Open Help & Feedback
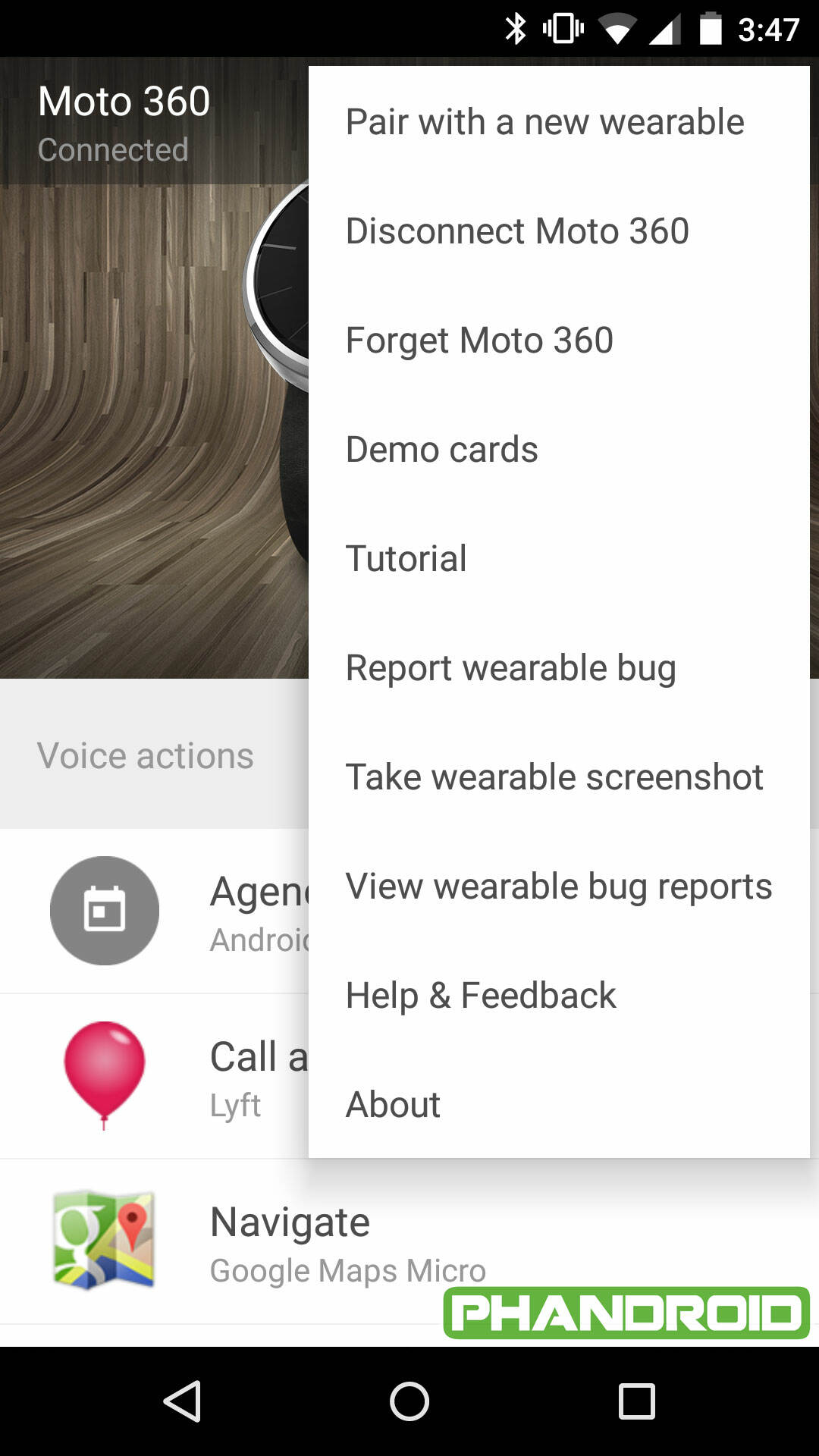 point(559,995)
